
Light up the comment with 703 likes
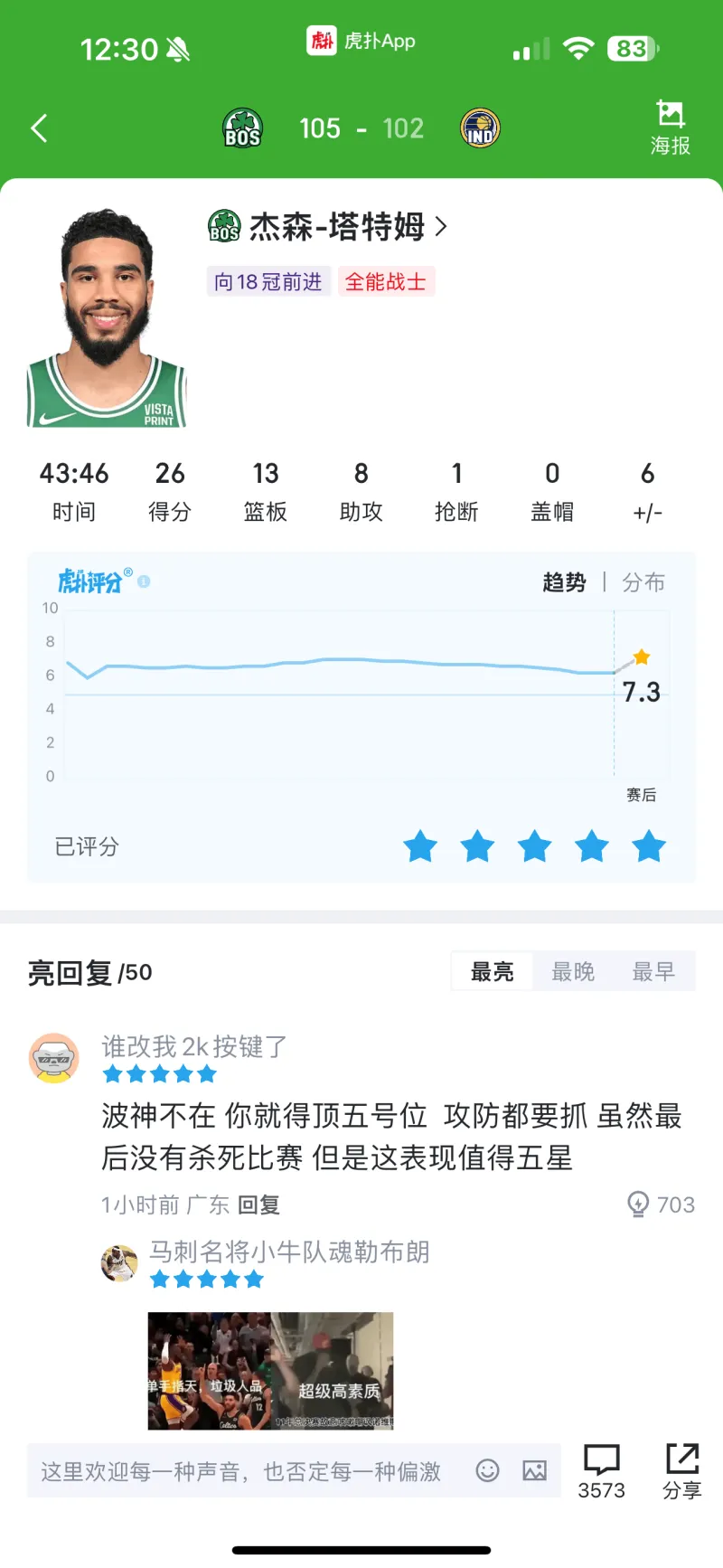[x=638, y=1204]
